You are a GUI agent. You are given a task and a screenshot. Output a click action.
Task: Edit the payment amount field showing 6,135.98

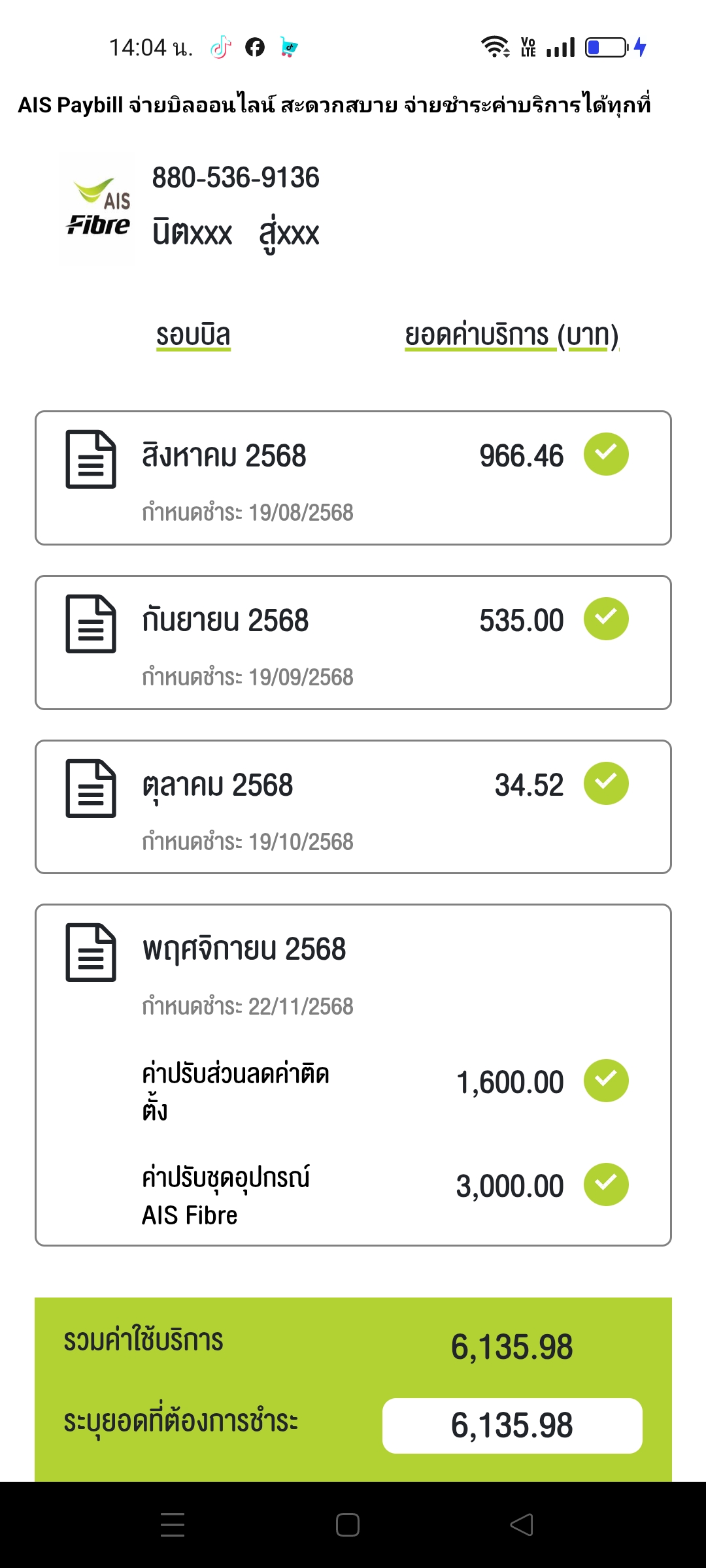coord(512,1426)
